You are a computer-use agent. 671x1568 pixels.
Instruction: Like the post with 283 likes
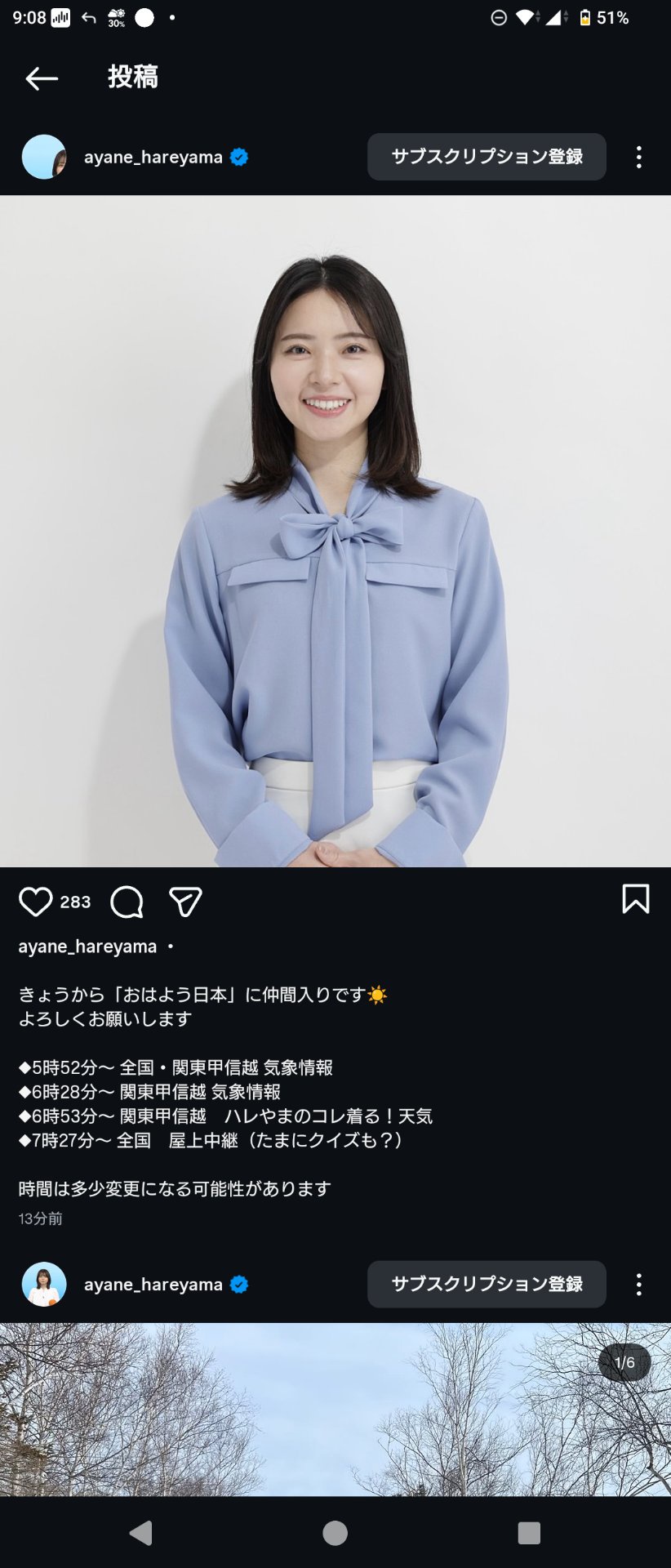[x=36, y=902]
